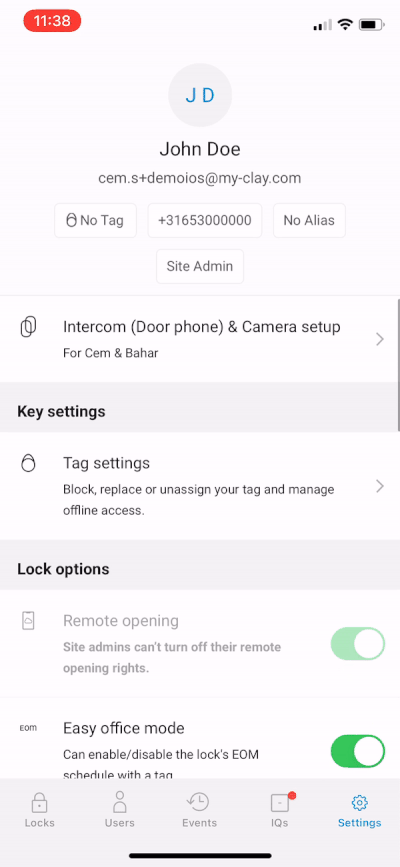Go to the Users tab
400x867 pixels.
pyautogui.click(x=120, y=809)
